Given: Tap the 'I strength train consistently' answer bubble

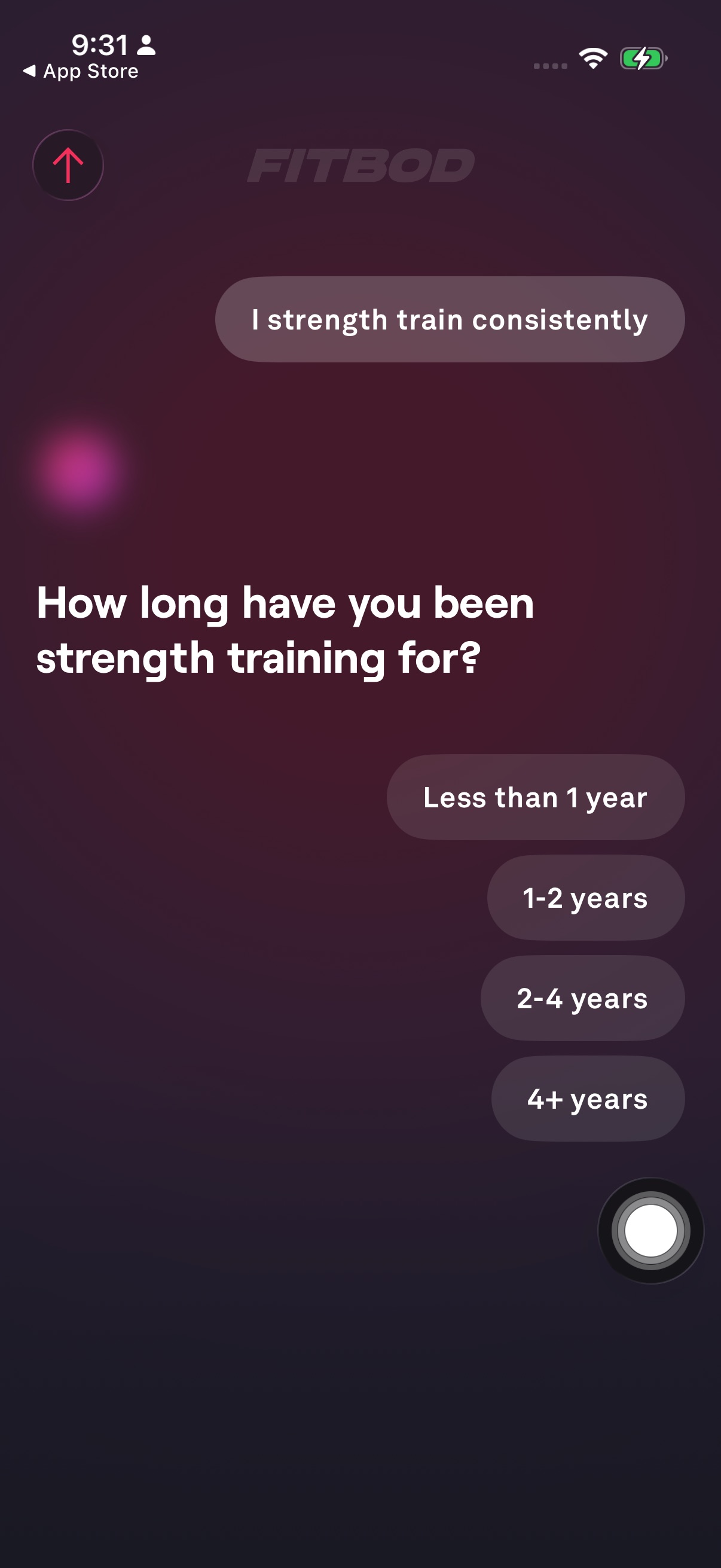Looking at the screenshot, I should tap(450, 319).
